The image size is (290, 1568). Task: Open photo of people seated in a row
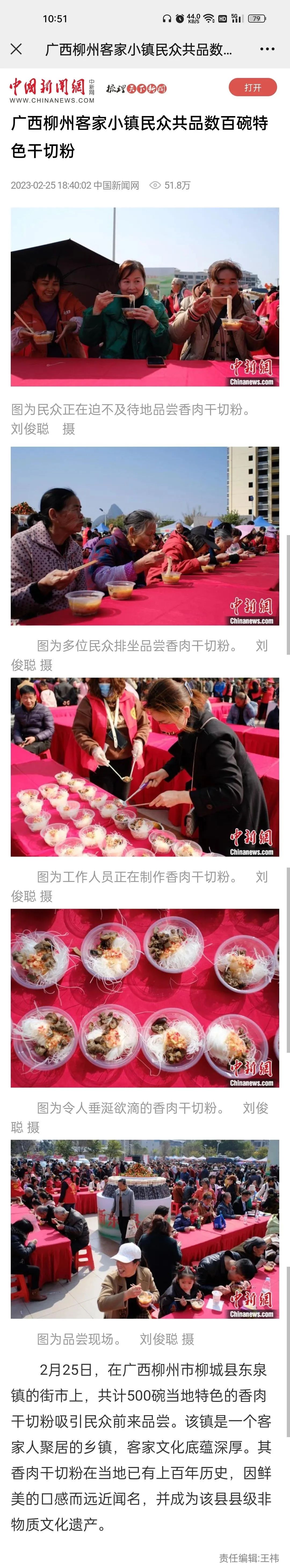click(x=145, y=536)
